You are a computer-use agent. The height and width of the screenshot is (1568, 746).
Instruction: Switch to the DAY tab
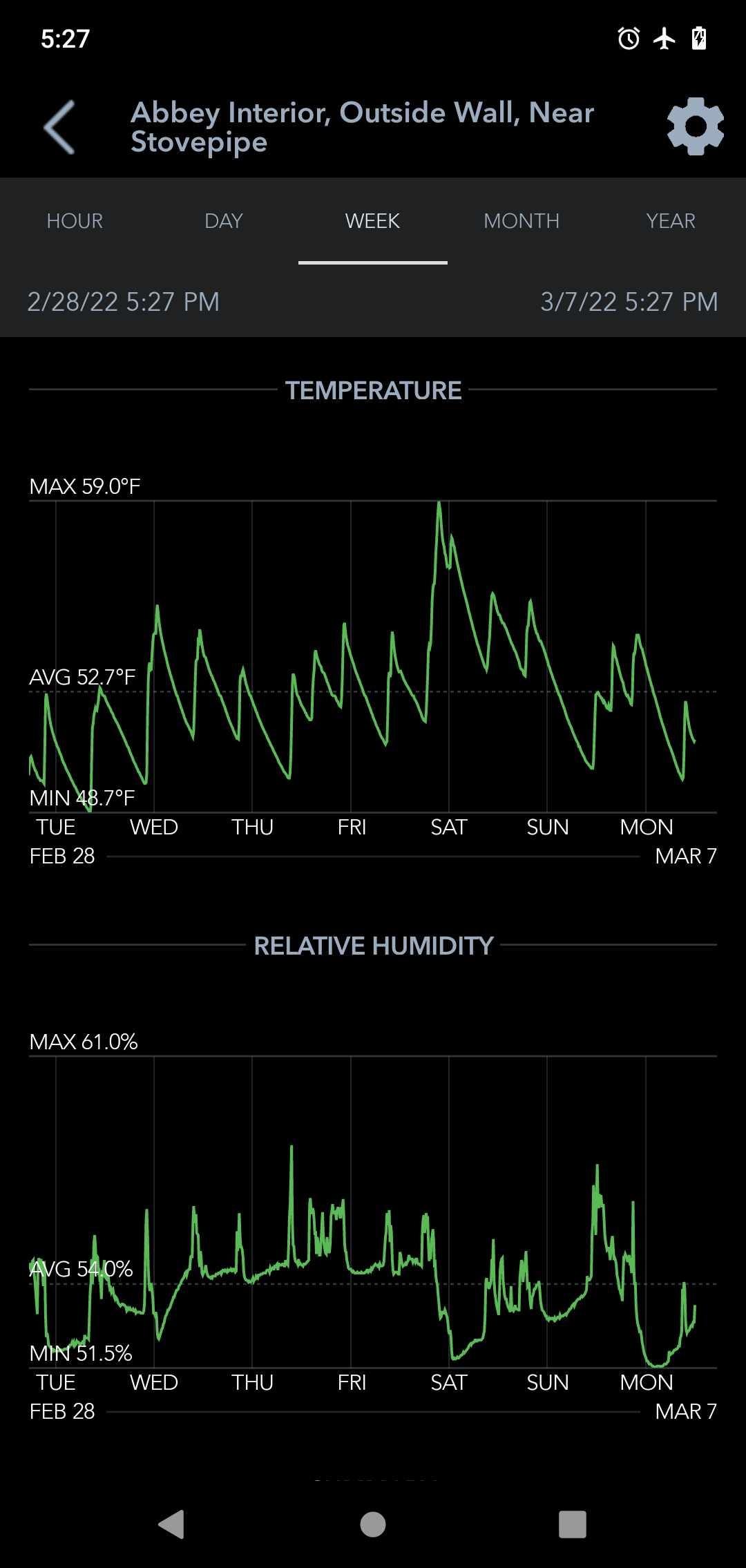click(x=224, y=221)
